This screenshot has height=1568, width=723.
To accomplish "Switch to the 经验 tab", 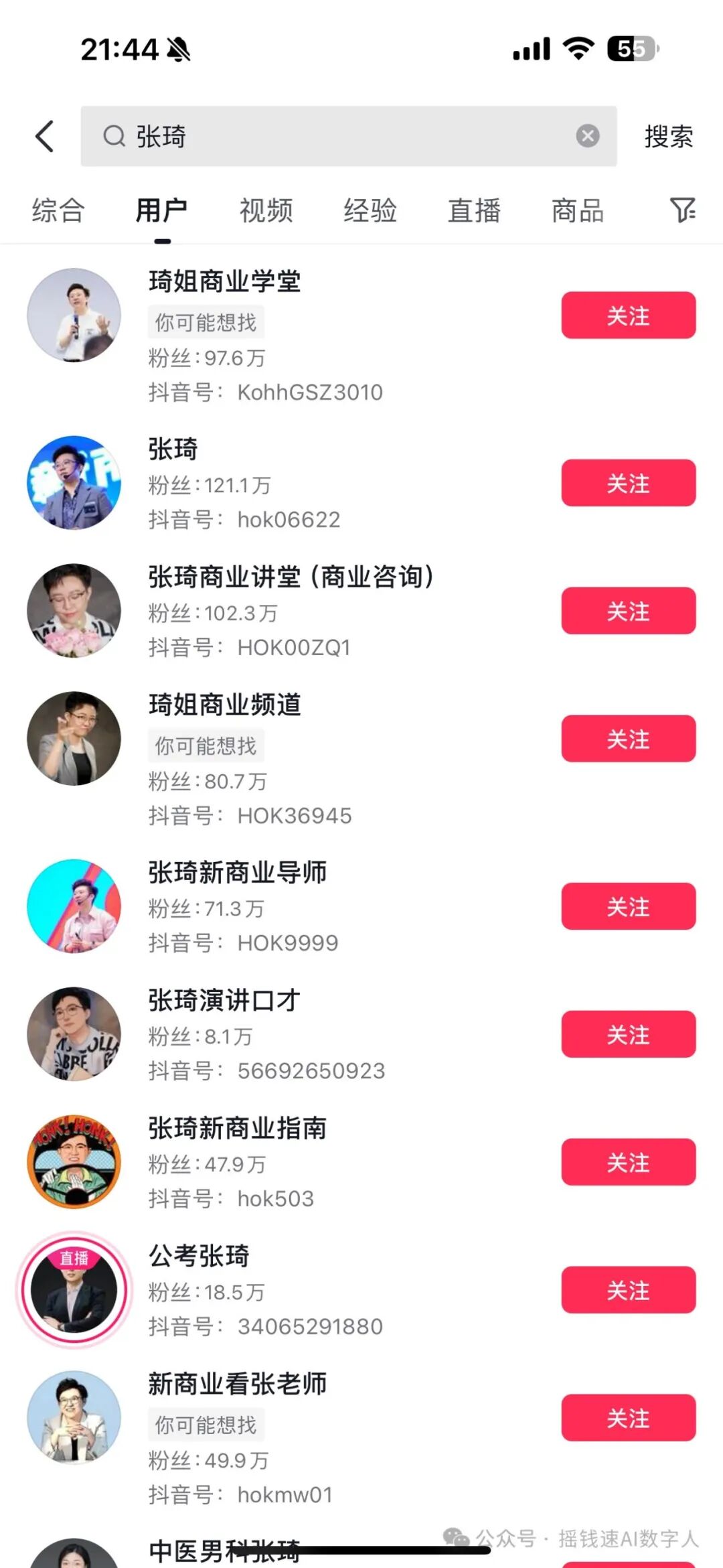I will click(370, 210).
